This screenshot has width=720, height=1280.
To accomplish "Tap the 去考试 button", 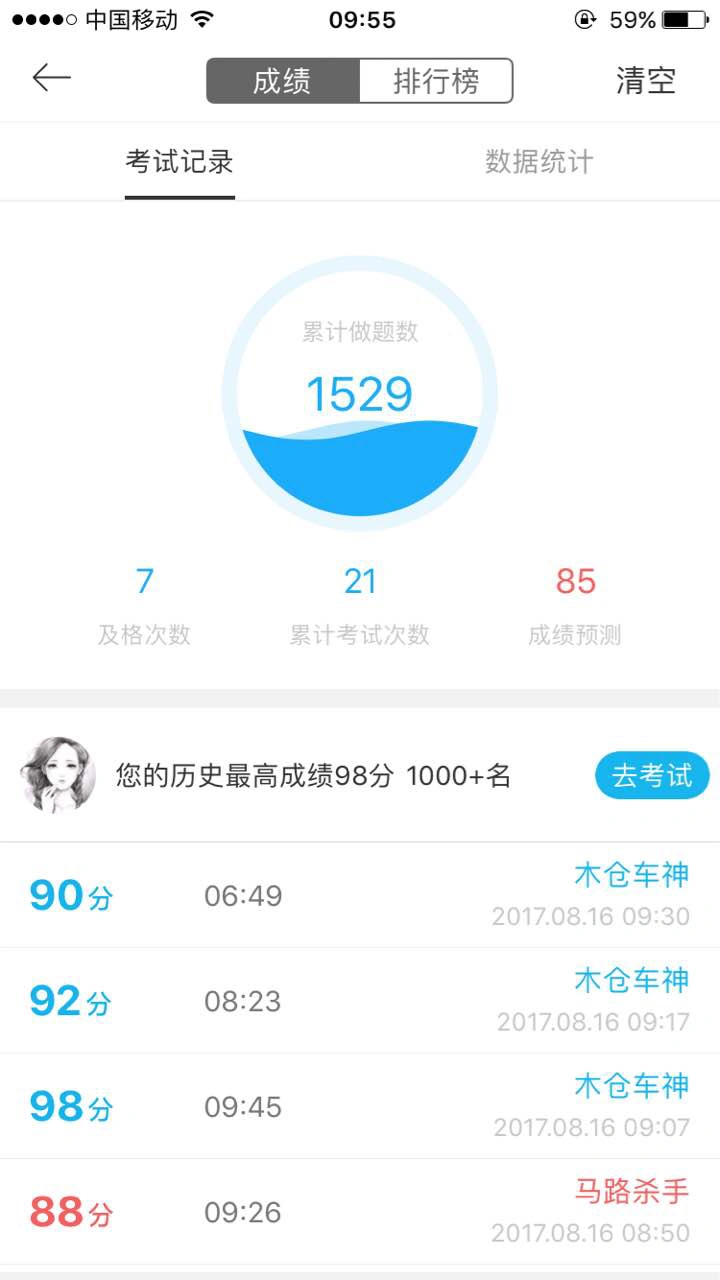I will pos(652,776).
